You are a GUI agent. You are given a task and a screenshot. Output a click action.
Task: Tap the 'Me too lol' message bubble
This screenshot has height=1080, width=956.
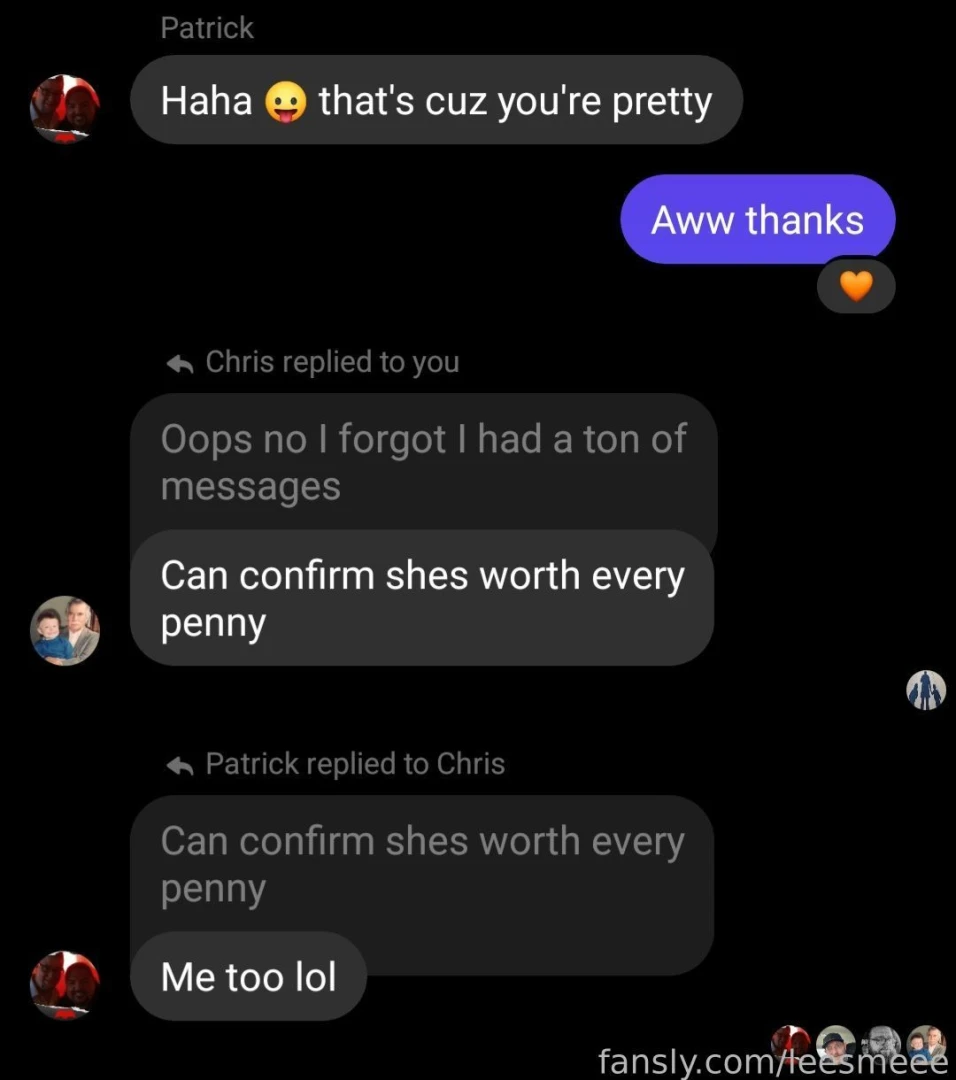tap(248, 977)
